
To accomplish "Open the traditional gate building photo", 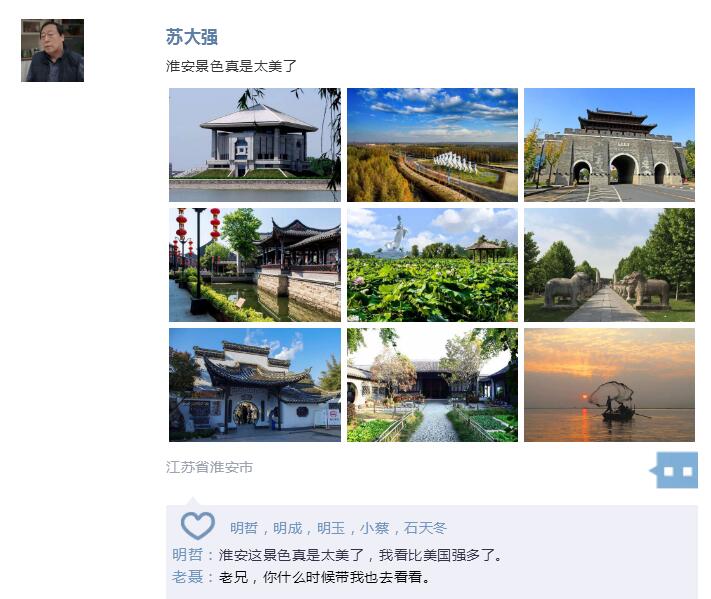I will coord(255,385).
